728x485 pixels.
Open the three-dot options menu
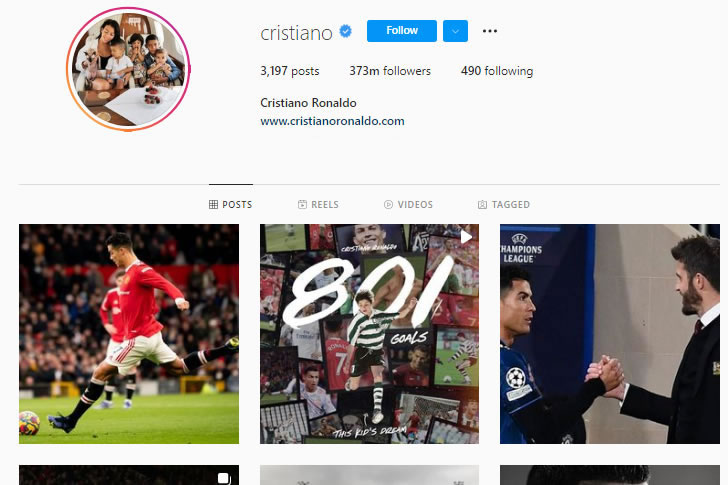click(x=490, y=31)
